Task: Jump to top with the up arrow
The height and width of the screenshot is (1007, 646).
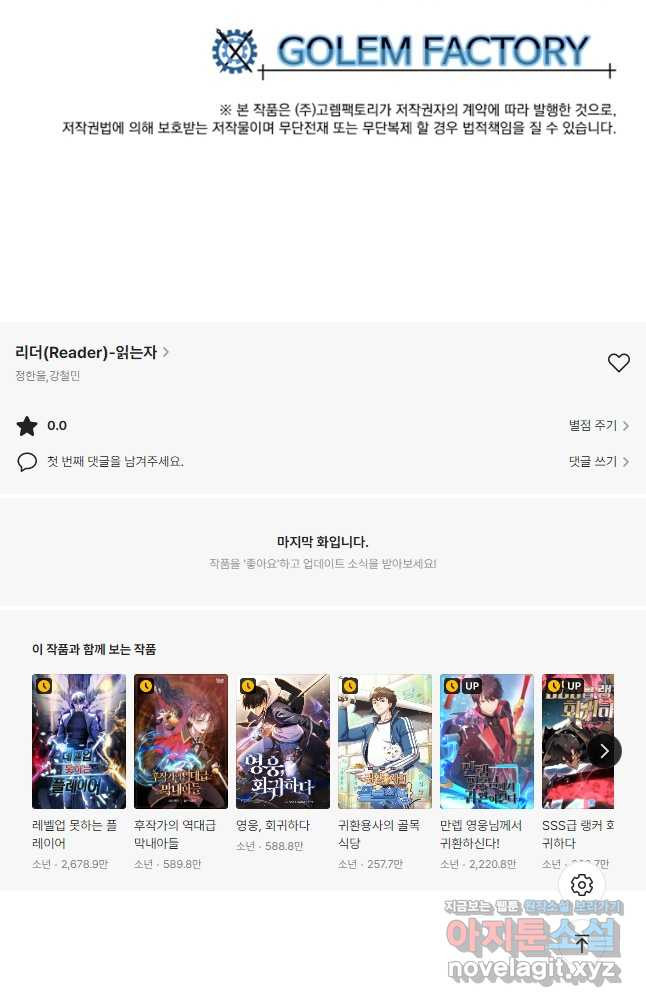Action: coord(582,943)
